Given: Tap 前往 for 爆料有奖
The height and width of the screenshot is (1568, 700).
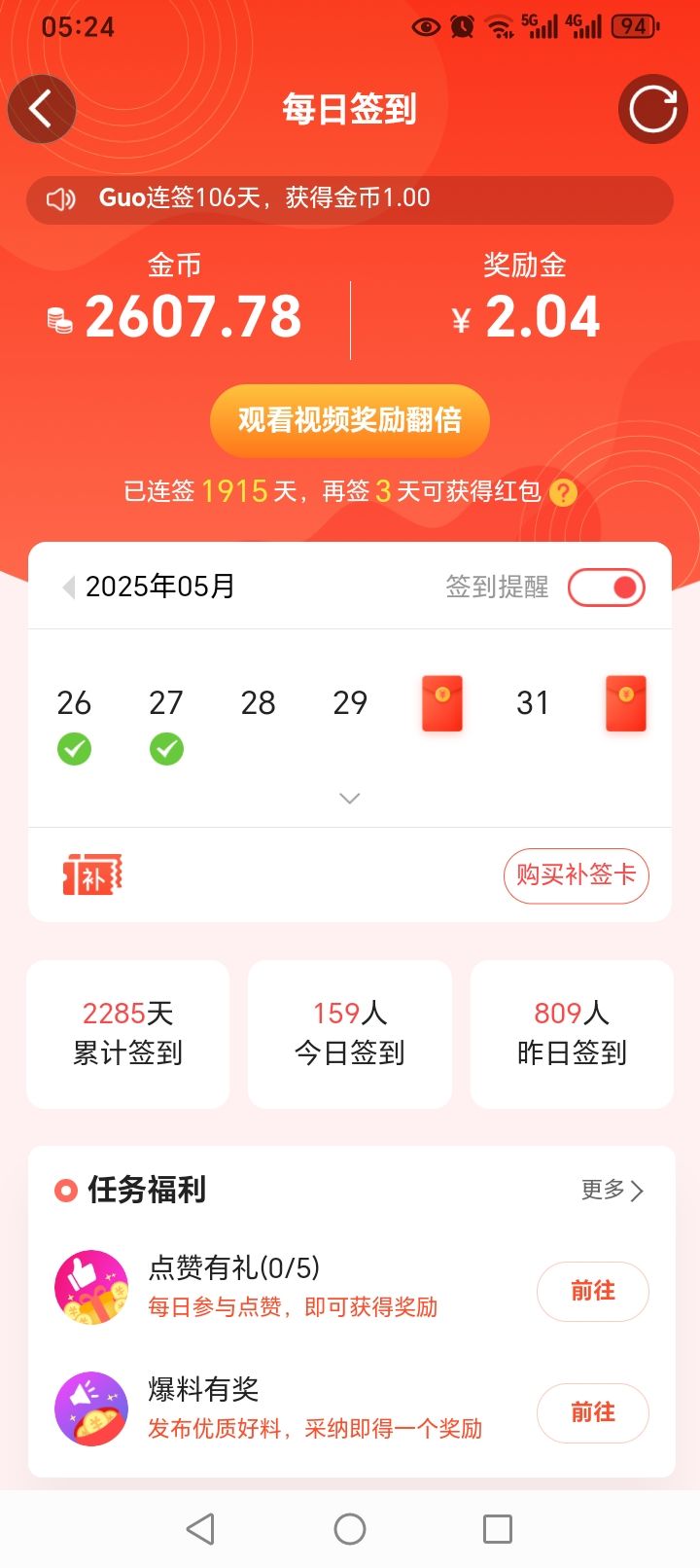Looking at the screenshot, I should click(x=592, y=1412).
